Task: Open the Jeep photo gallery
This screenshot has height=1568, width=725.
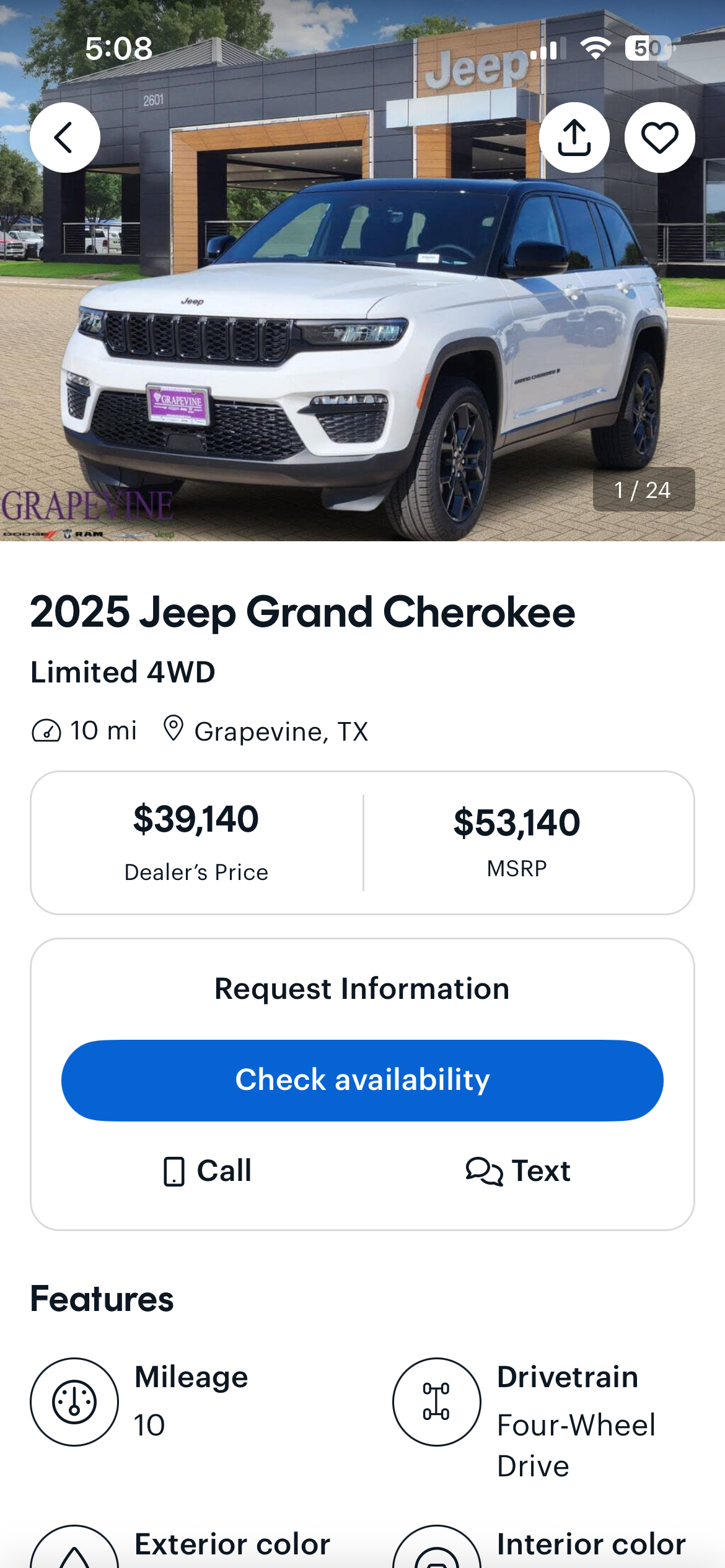Action: [362, 347]
